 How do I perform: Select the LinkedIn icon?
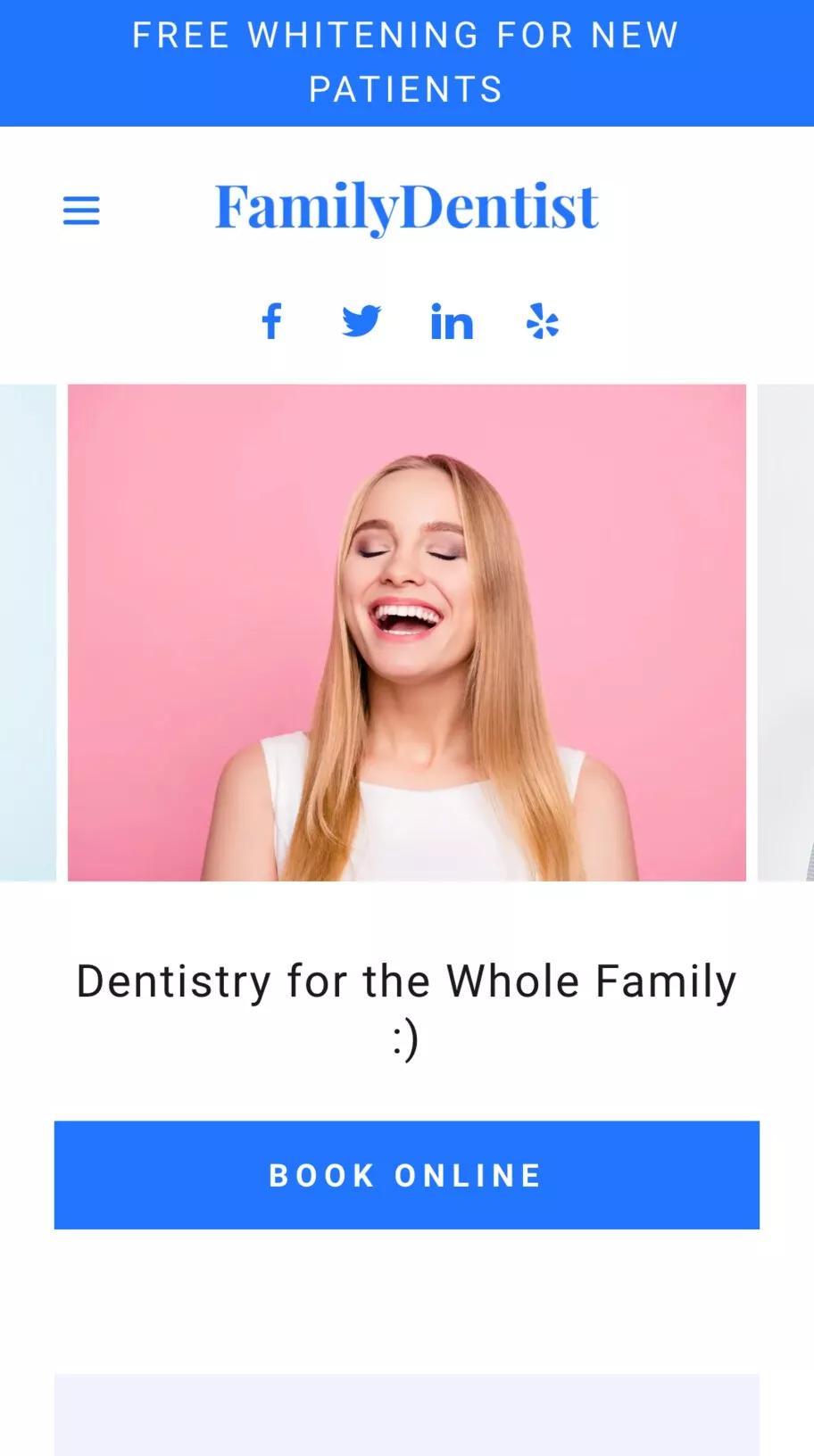[453, 322]
